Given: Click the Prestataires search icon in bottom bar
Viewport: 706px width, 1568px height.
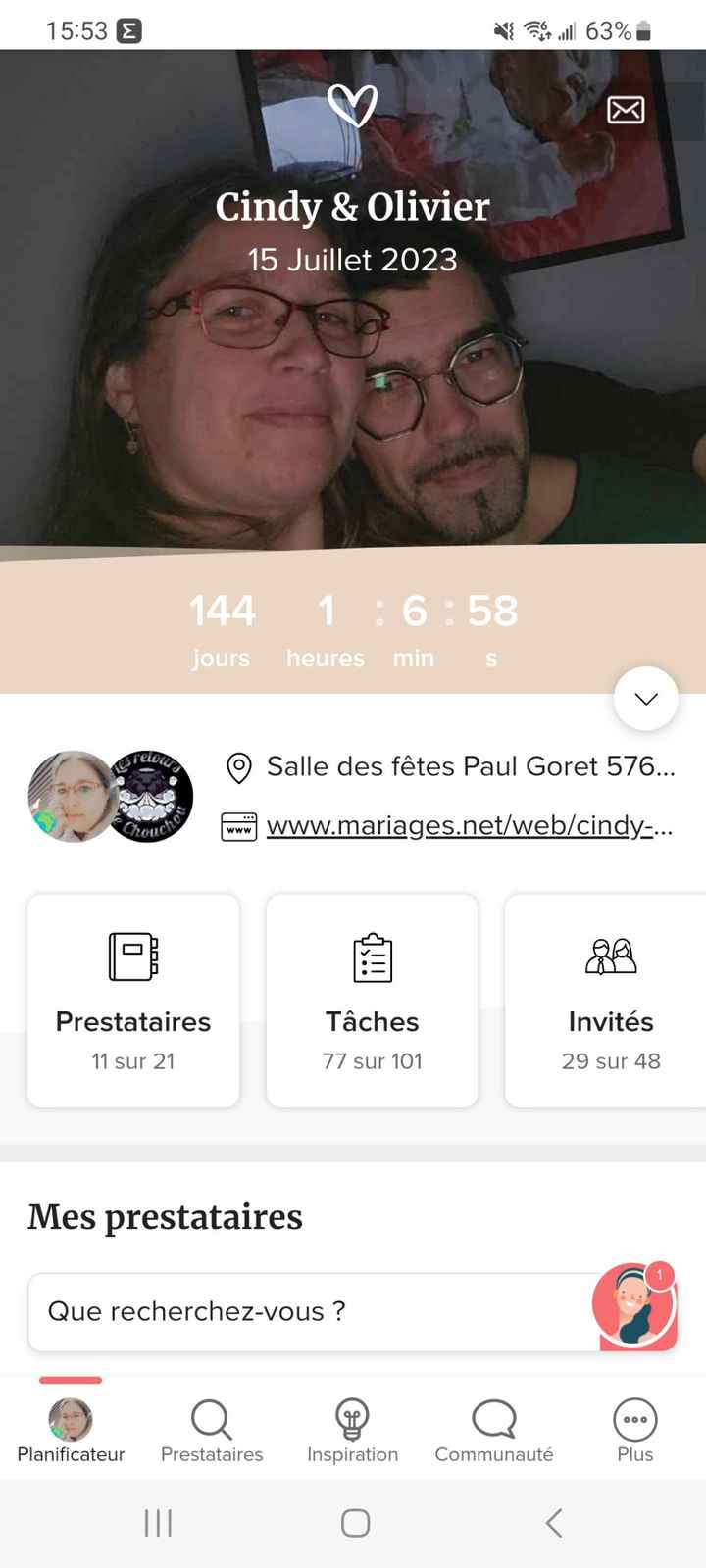Looking at the screenshot, I should pos(211,1419).
